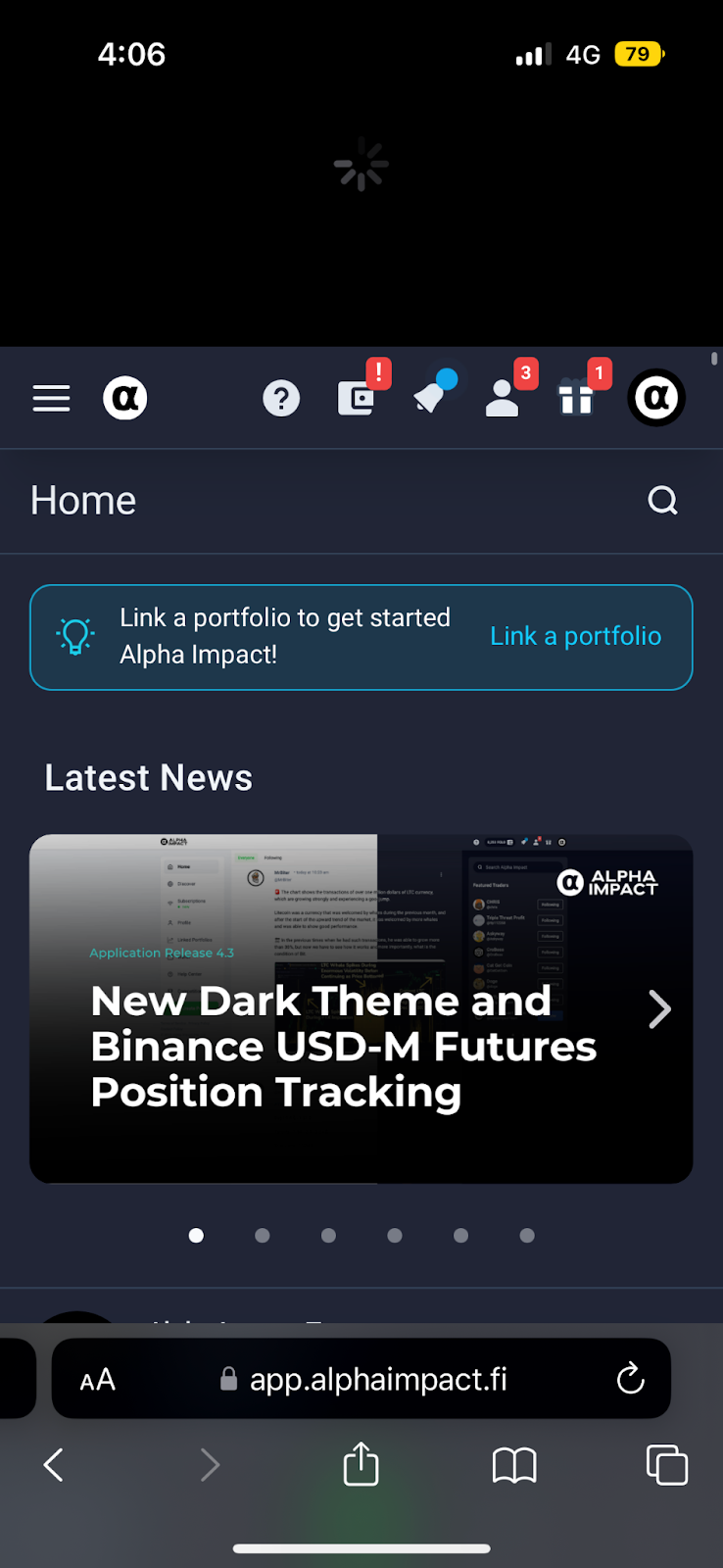Viewport: 723px width, 1568px height.
Task: Open the gift rewards icon
Action: [x=576, y=398]
